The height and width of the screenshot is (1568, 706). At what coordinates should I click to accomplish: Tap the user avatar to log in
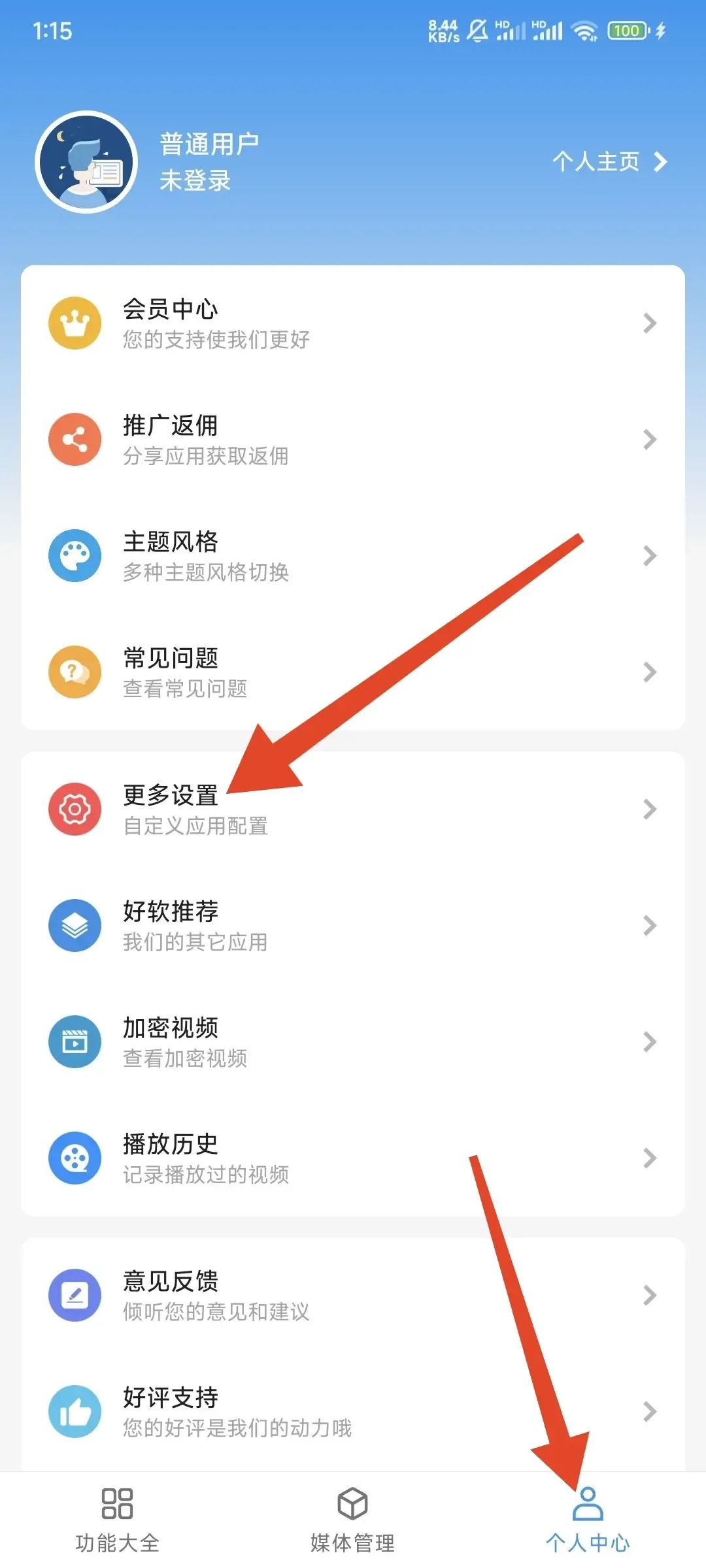pos(86,162)
